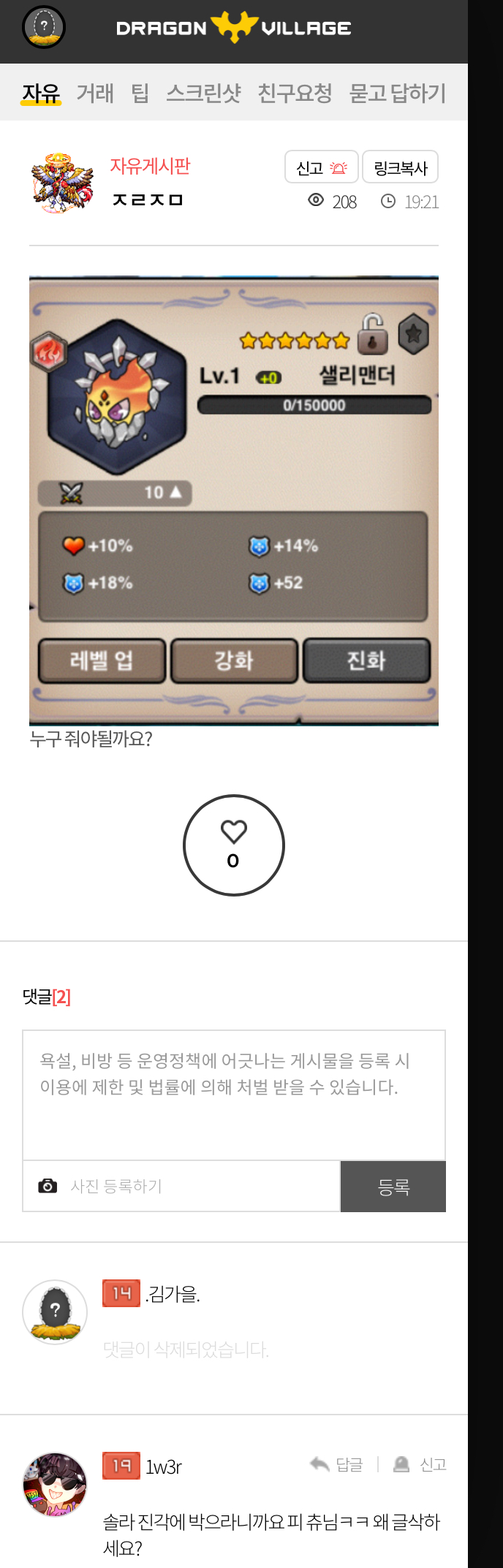Open the 스크린샷 tab
Image resolution: width=503 pixels, height=1568 pixels.
[x=203, y=94]
